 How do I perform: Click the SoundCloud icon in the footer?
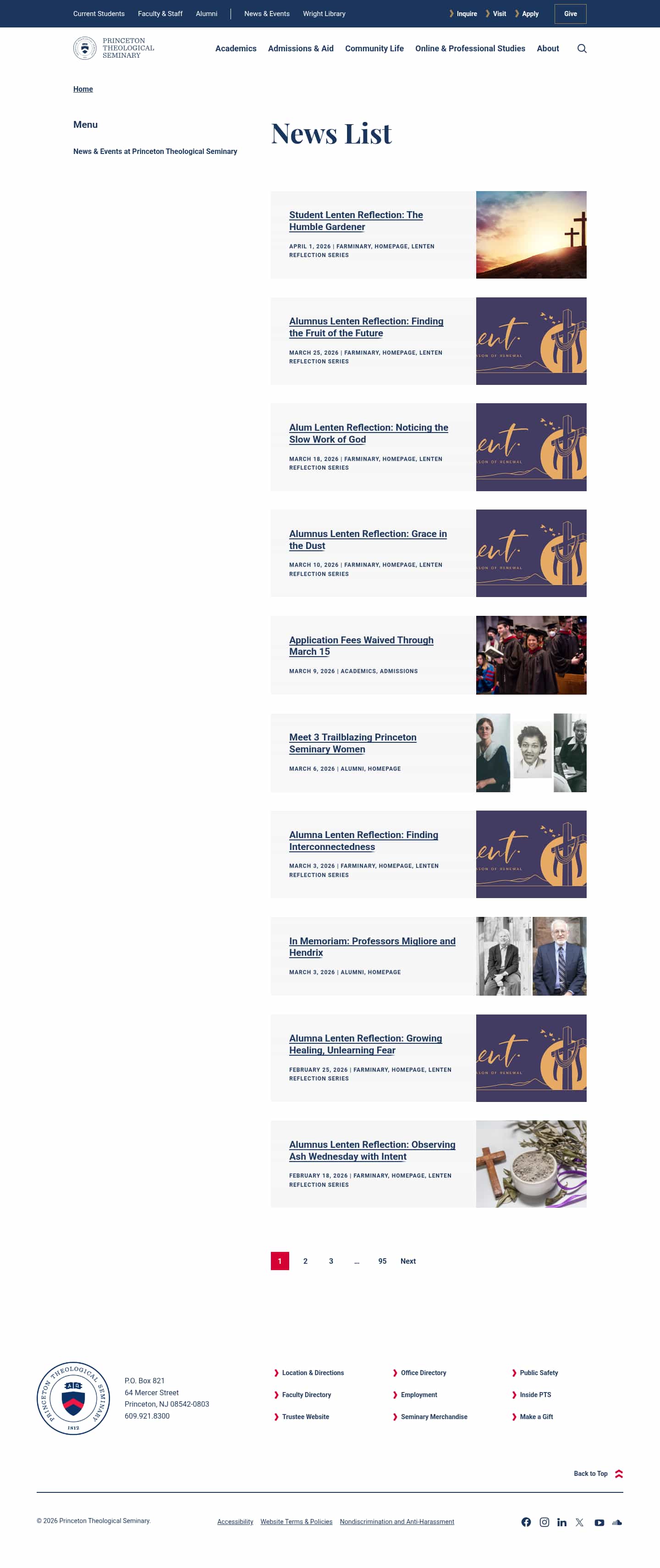(x=617, y=1522)
